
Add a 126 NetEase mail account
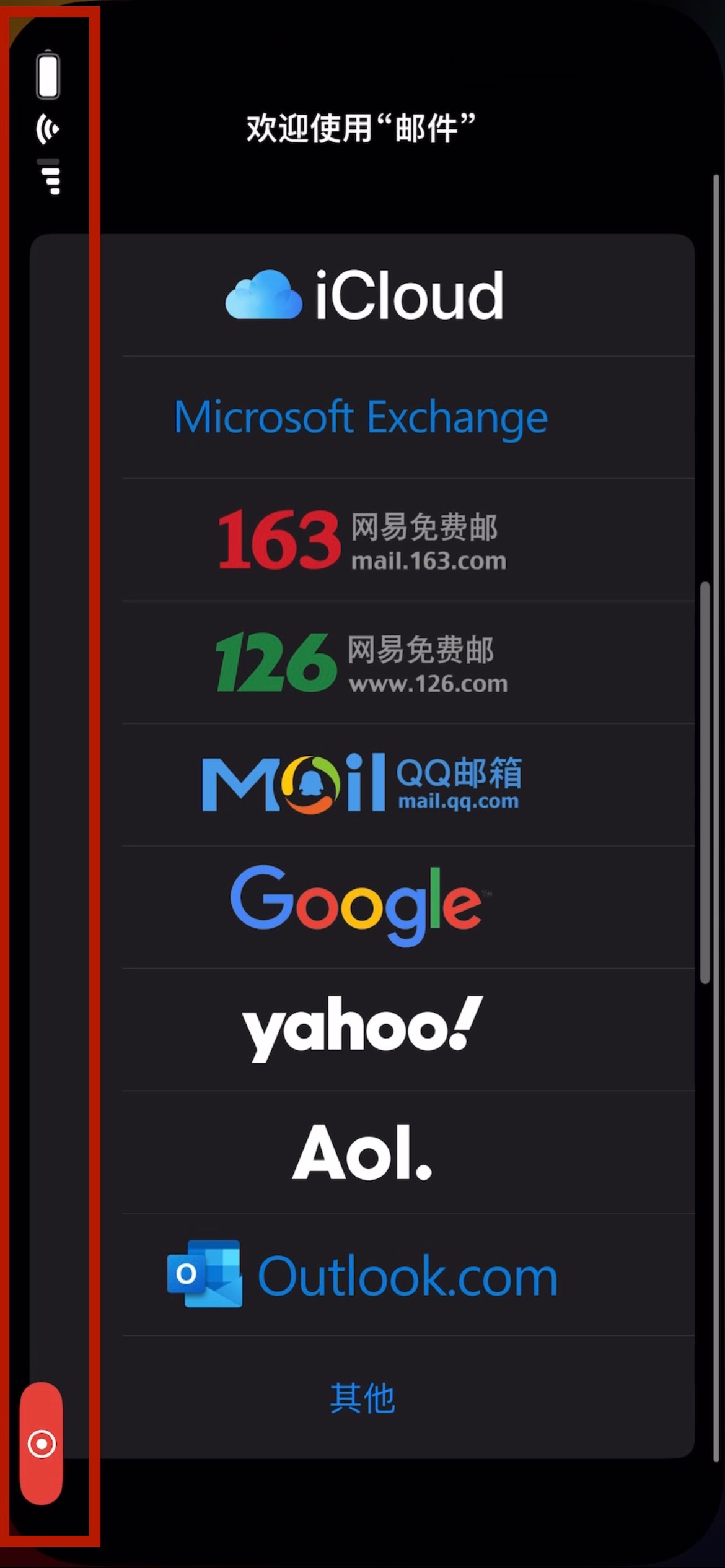click(x=362, y=663)
